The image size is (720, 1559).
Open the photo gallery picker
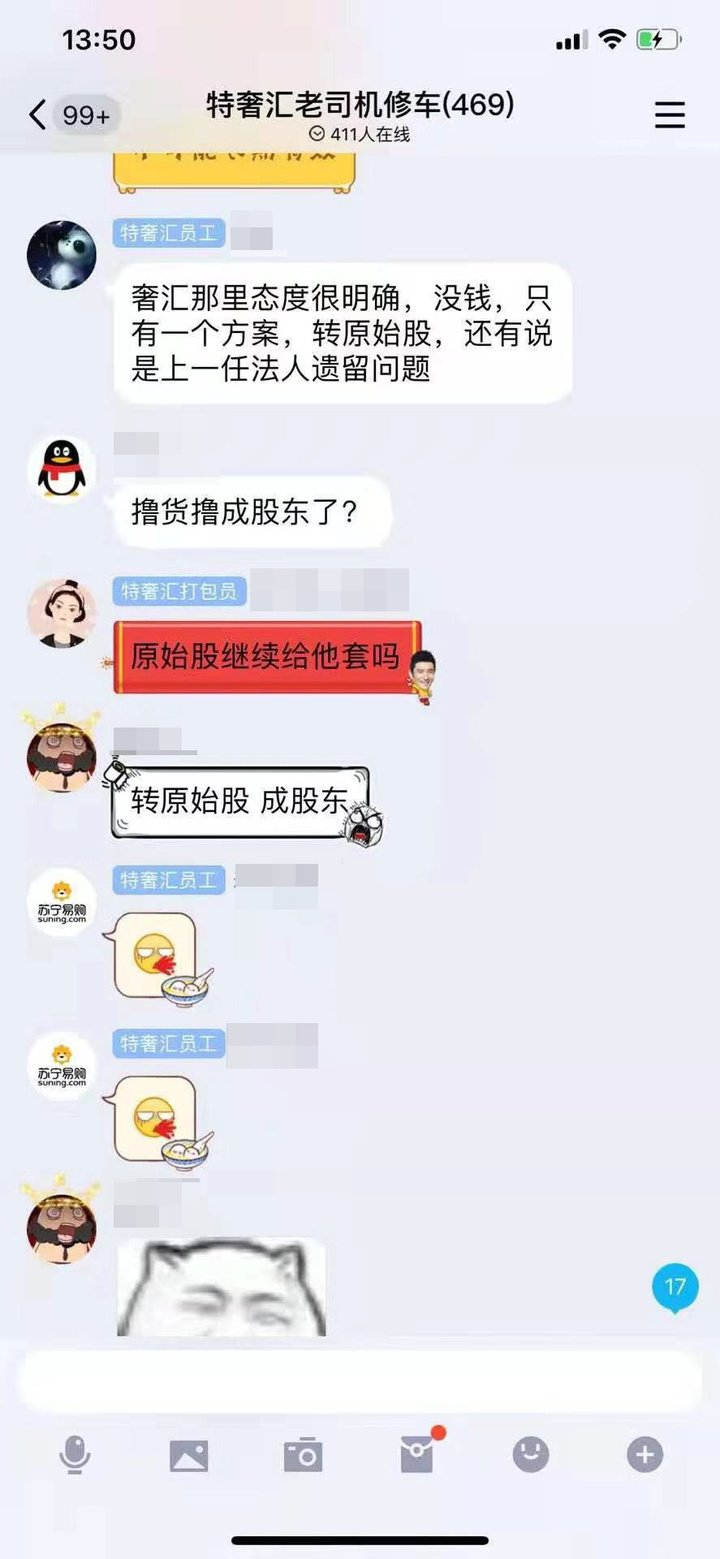click(188, 1455)
